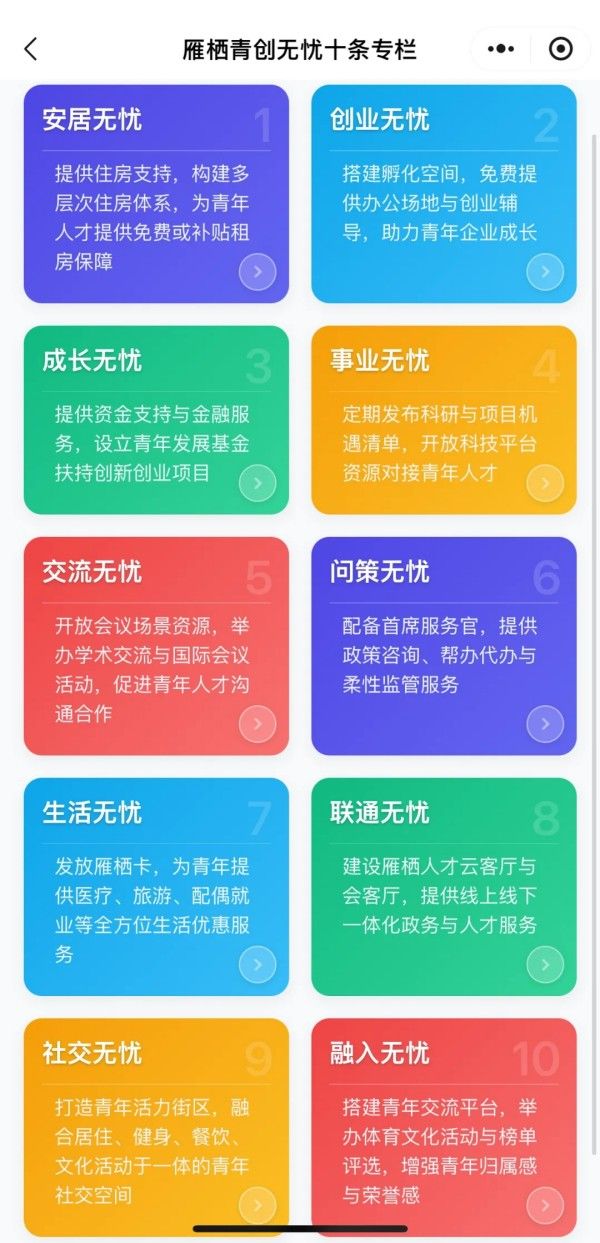This screenshot has width=600, height=1243.
Task: Open the 生活无忧 card
Action: [x=156, y=887]
